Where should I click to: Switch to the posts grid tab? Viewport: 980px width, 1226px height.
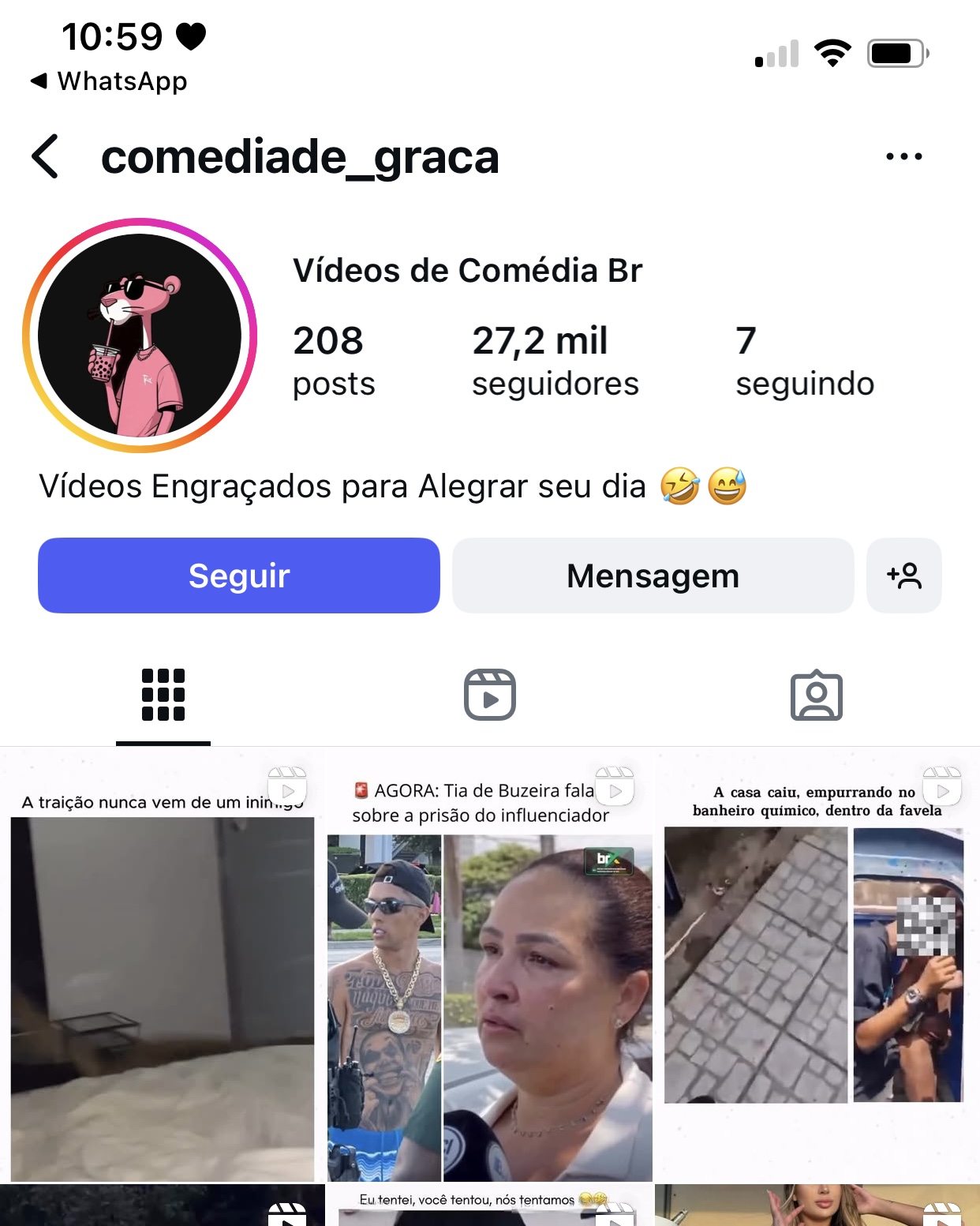click(x=163, y=695)
